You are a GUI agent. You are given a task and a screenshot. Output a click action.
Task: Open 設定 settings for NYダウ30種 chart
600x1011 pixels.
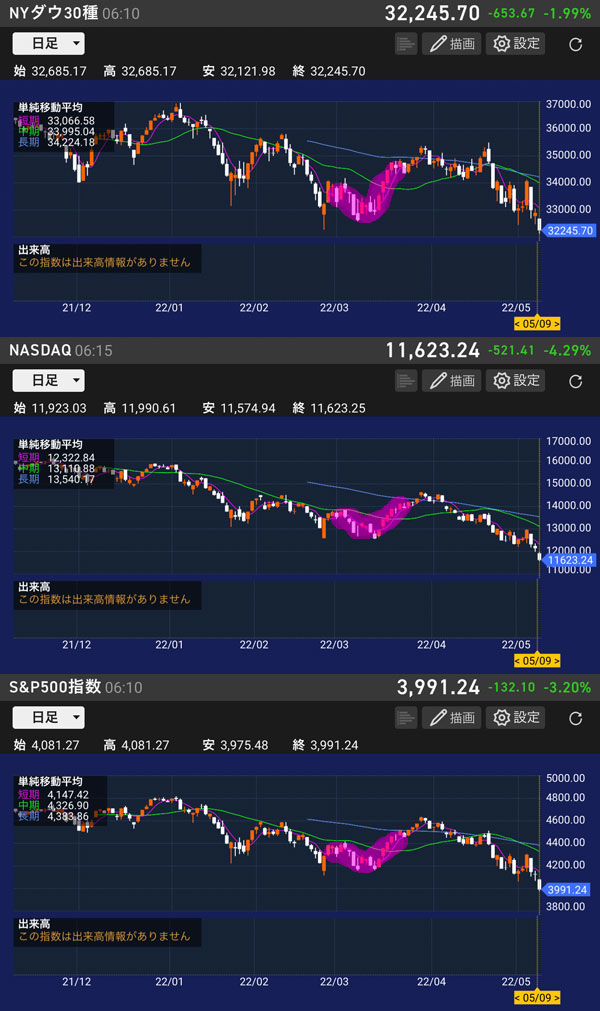(x=514, y=43)
